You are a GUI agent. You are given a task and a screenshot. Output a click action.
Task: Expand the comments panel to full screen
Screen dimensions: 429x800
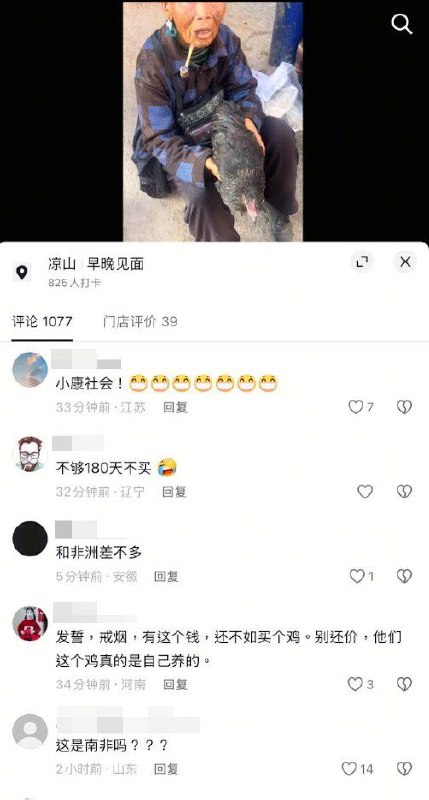coord(362,262)
